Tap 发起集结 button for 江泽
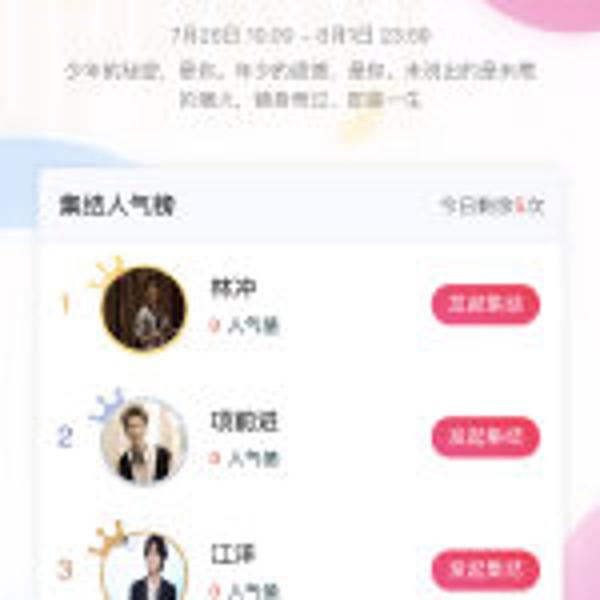 click(485, 570)
